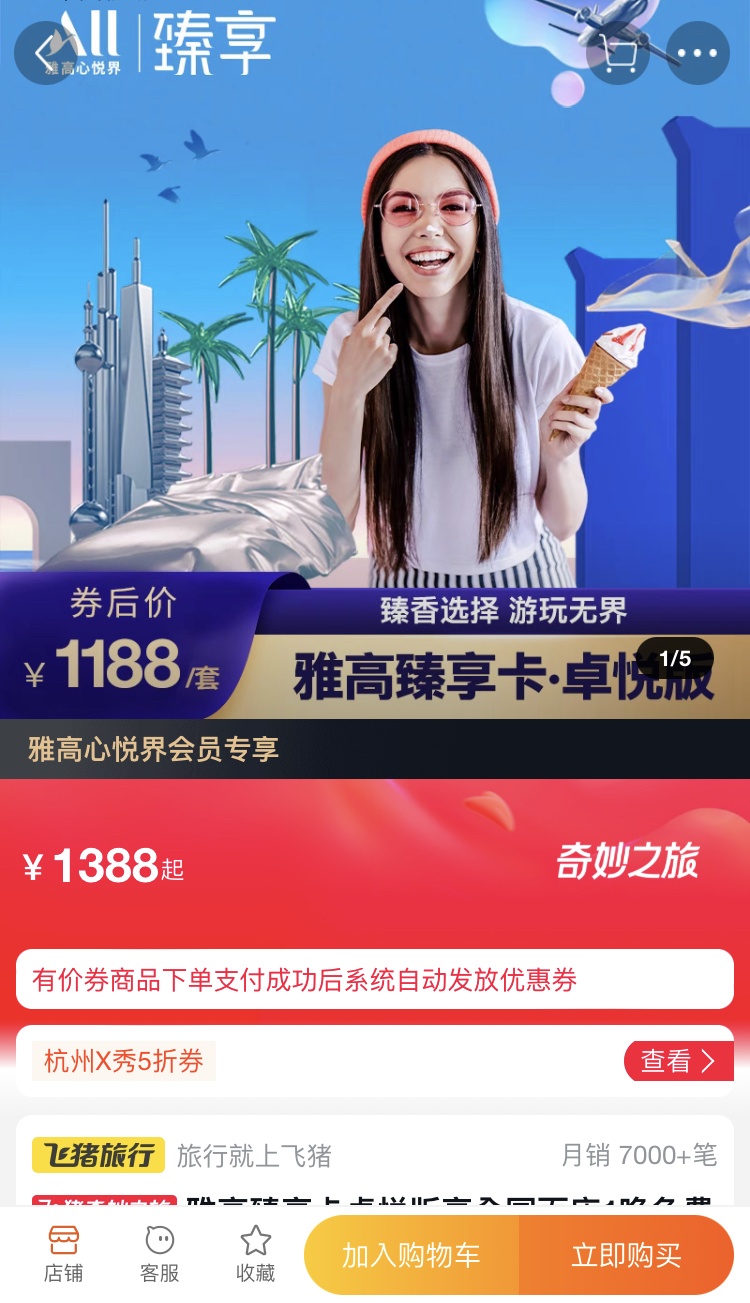Tap 加入购物车 to add to cart
The width and height of the screenshot is (750, 1303).
coord(411,1256)
